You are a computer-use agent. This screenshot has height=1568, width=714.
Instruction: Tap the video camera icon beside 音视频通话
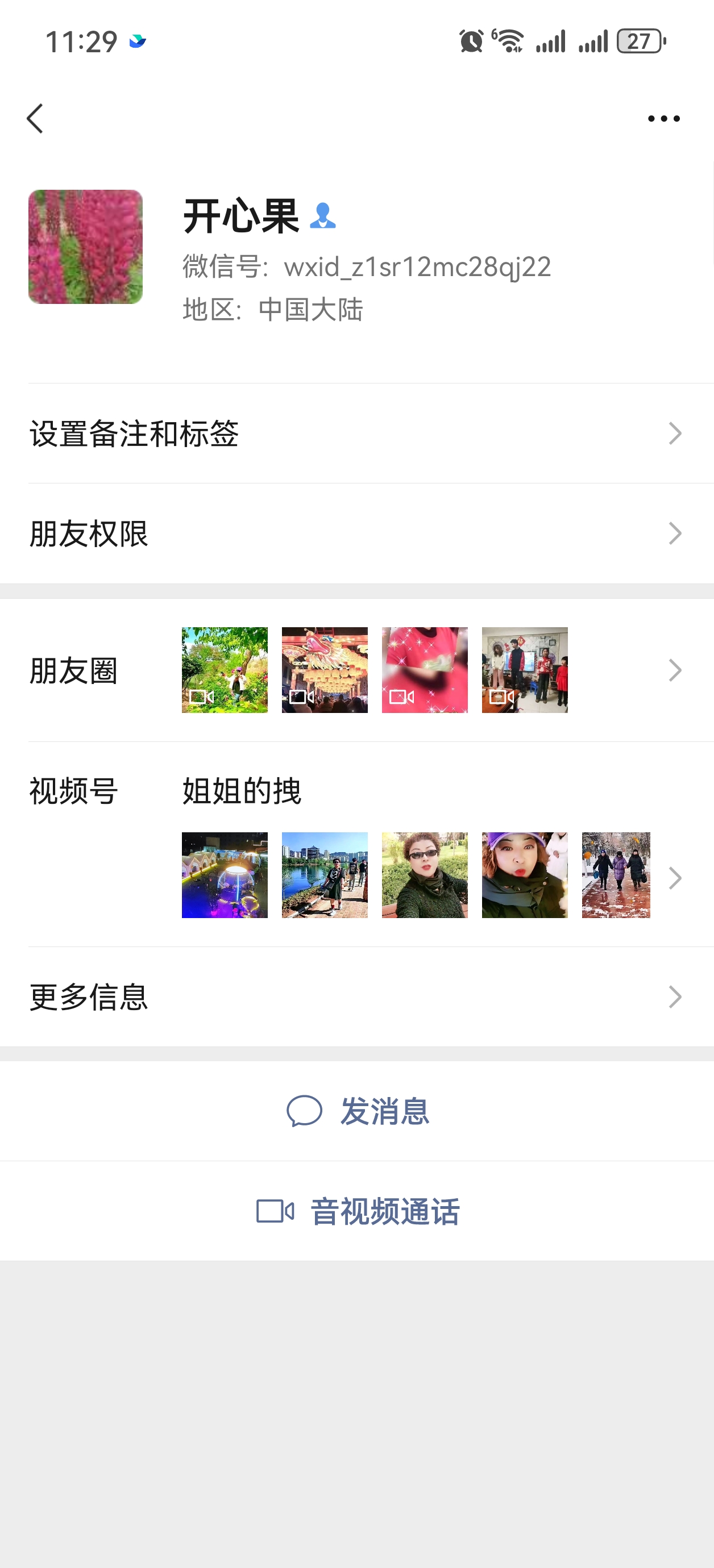[x=276, y=1211]
